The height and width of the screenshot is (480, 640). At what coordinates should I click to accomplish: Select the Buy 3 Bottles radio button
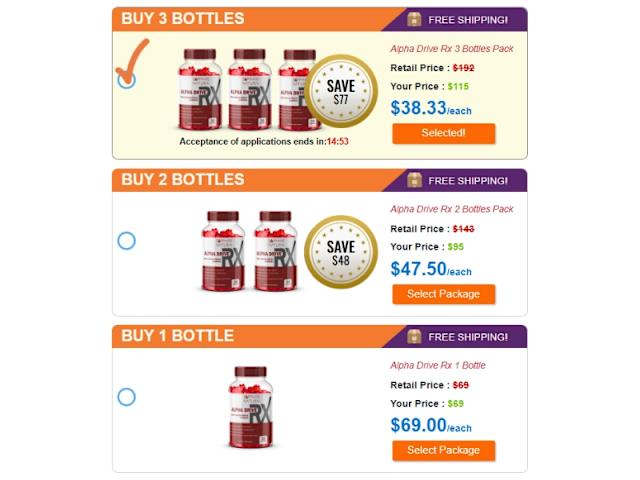click(x=127, y=81)
